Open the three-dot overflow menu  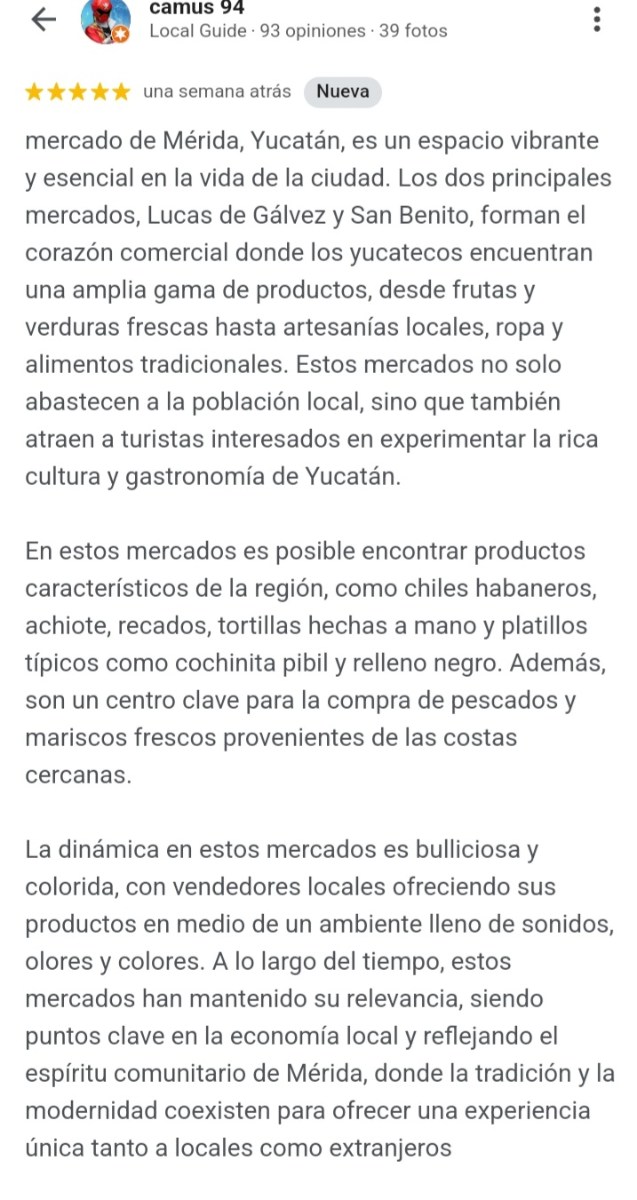click(597, 19)
